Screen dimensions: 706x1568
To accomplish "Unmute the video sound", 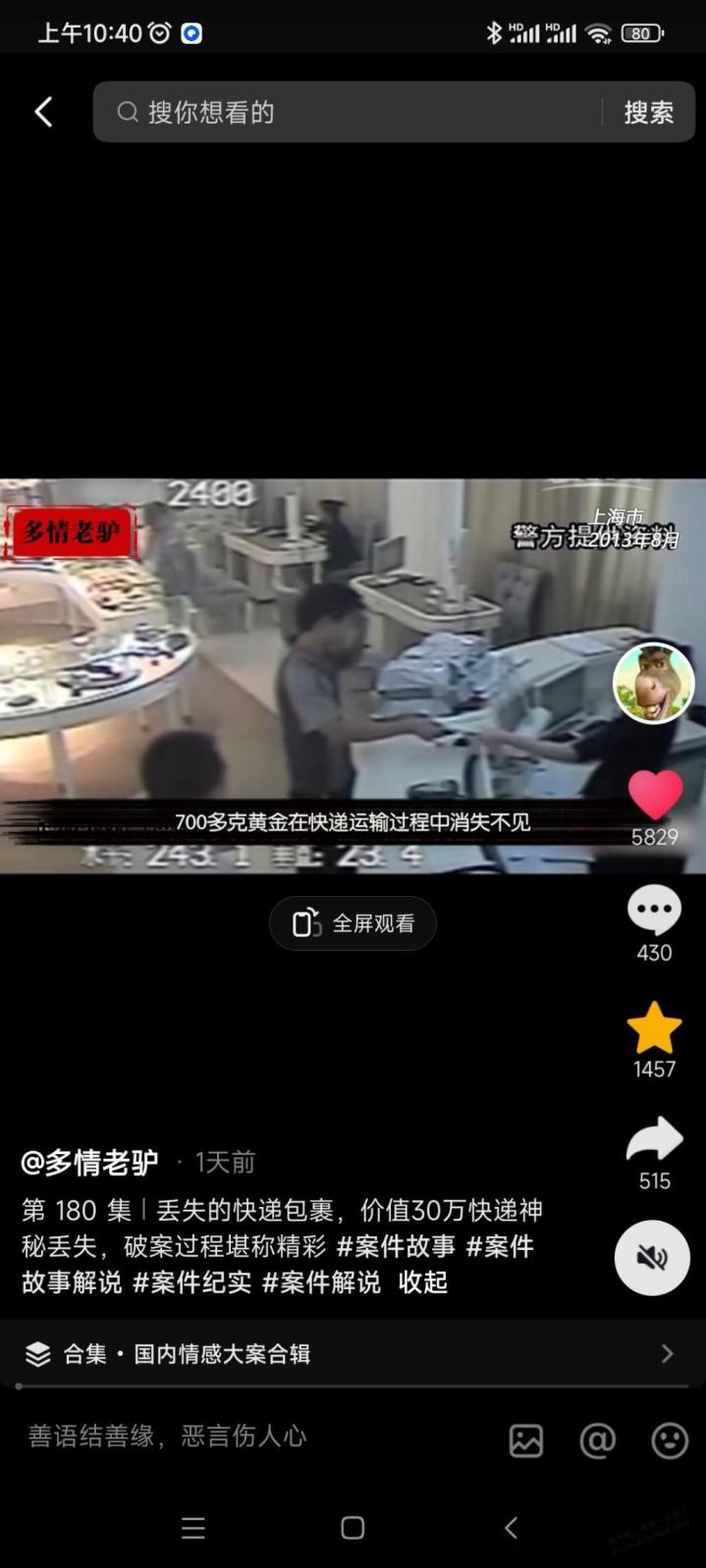I will tap(652, 1257).
